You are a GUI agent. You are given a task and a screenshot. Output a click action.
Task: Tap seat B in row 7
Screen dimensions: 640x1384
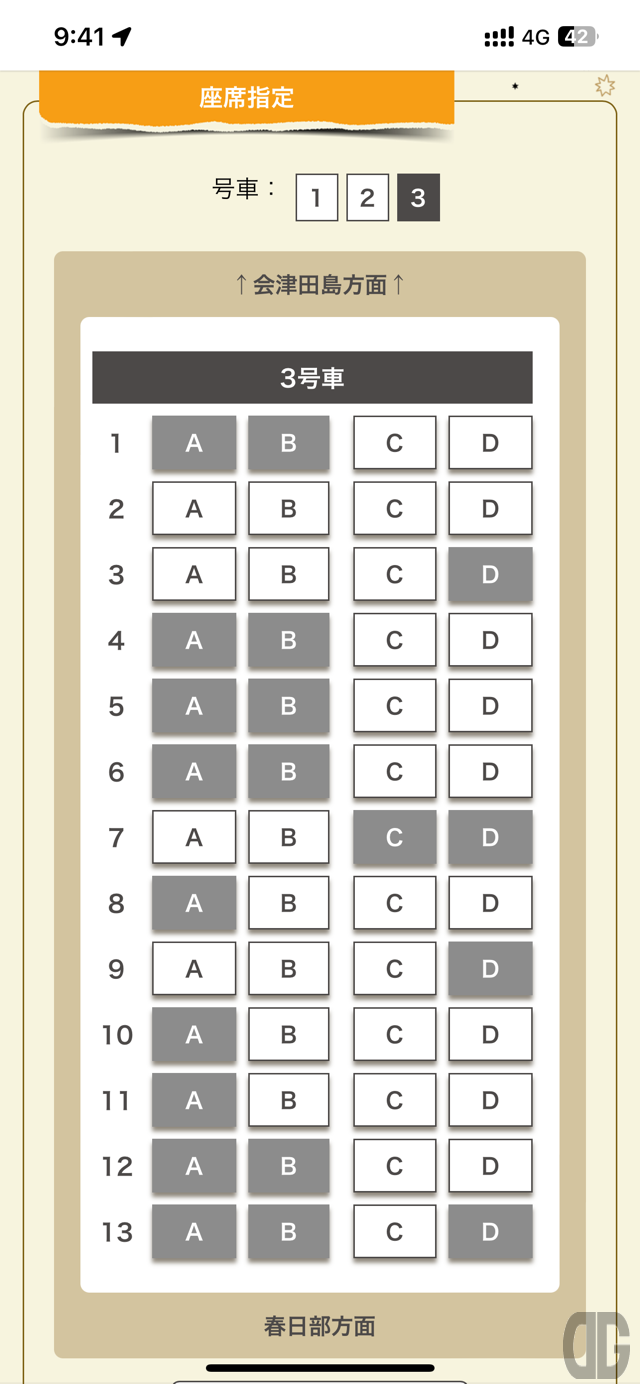point(289,837)
